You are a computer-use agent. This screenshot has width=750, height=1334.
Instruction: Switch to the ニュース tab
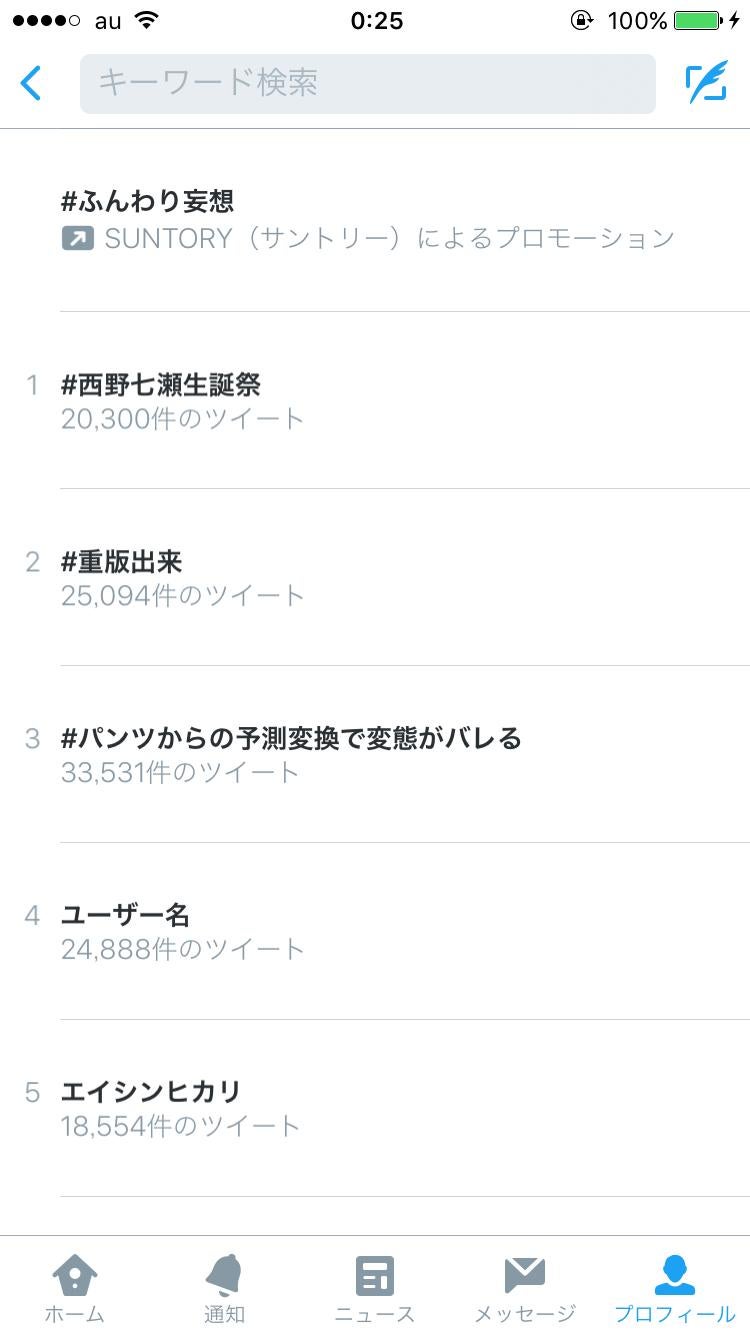[374, 1288]
